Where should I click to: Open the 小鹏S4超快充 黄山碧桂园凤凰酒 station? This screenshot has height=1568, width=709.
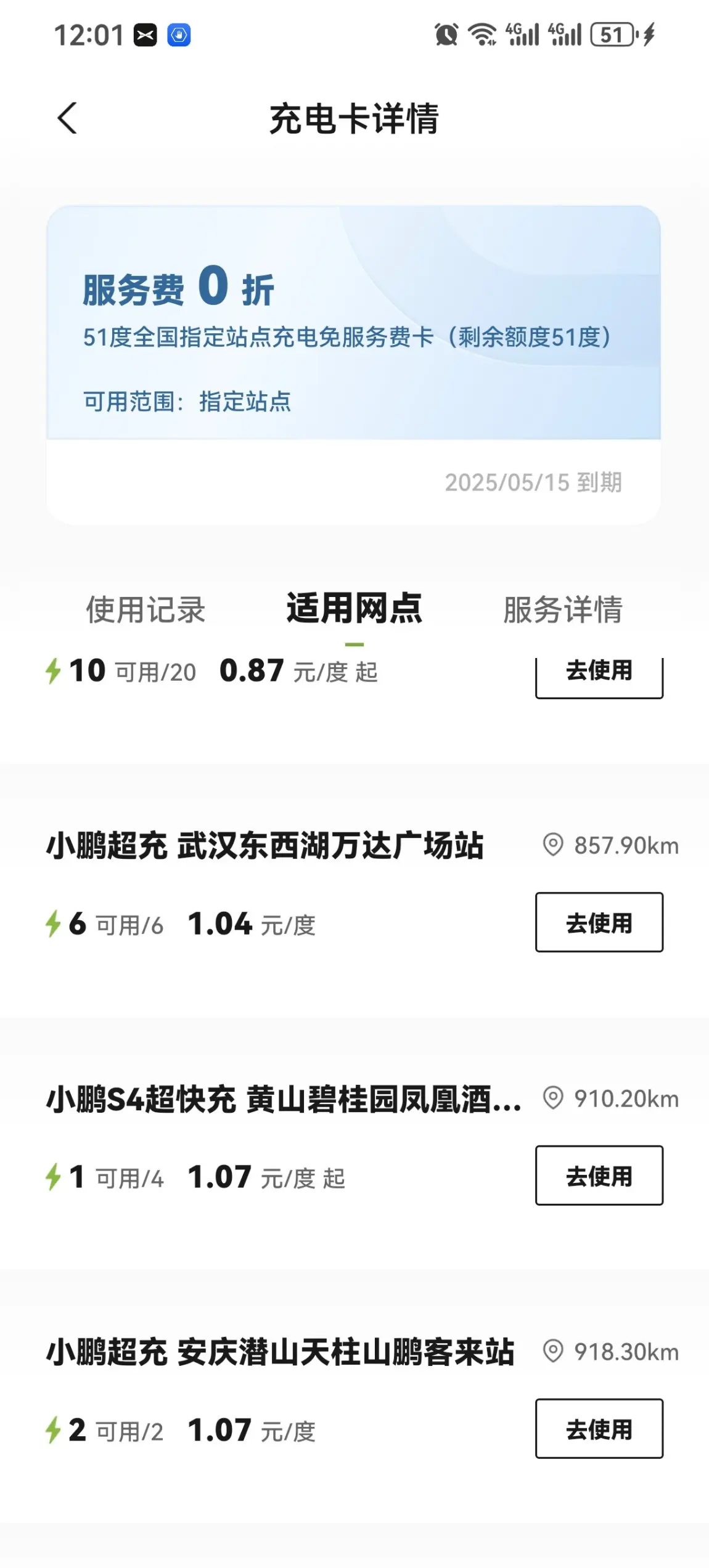(x=284, y=1099)
